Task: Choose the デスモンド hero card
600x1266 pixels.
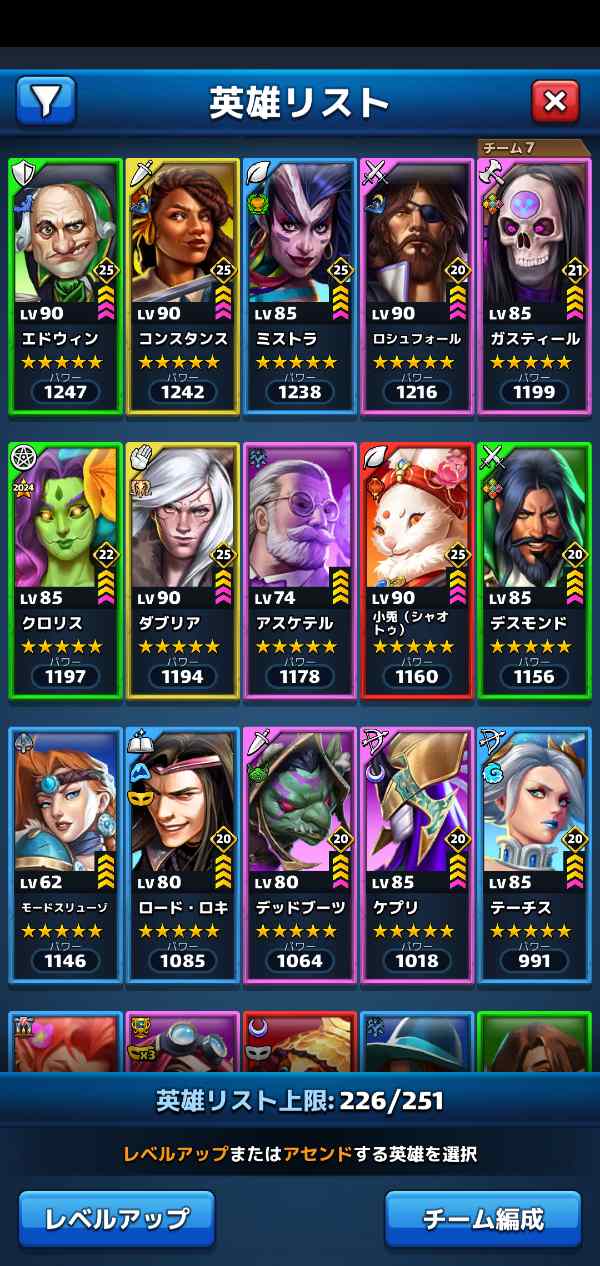Action: tap(534, 570)
